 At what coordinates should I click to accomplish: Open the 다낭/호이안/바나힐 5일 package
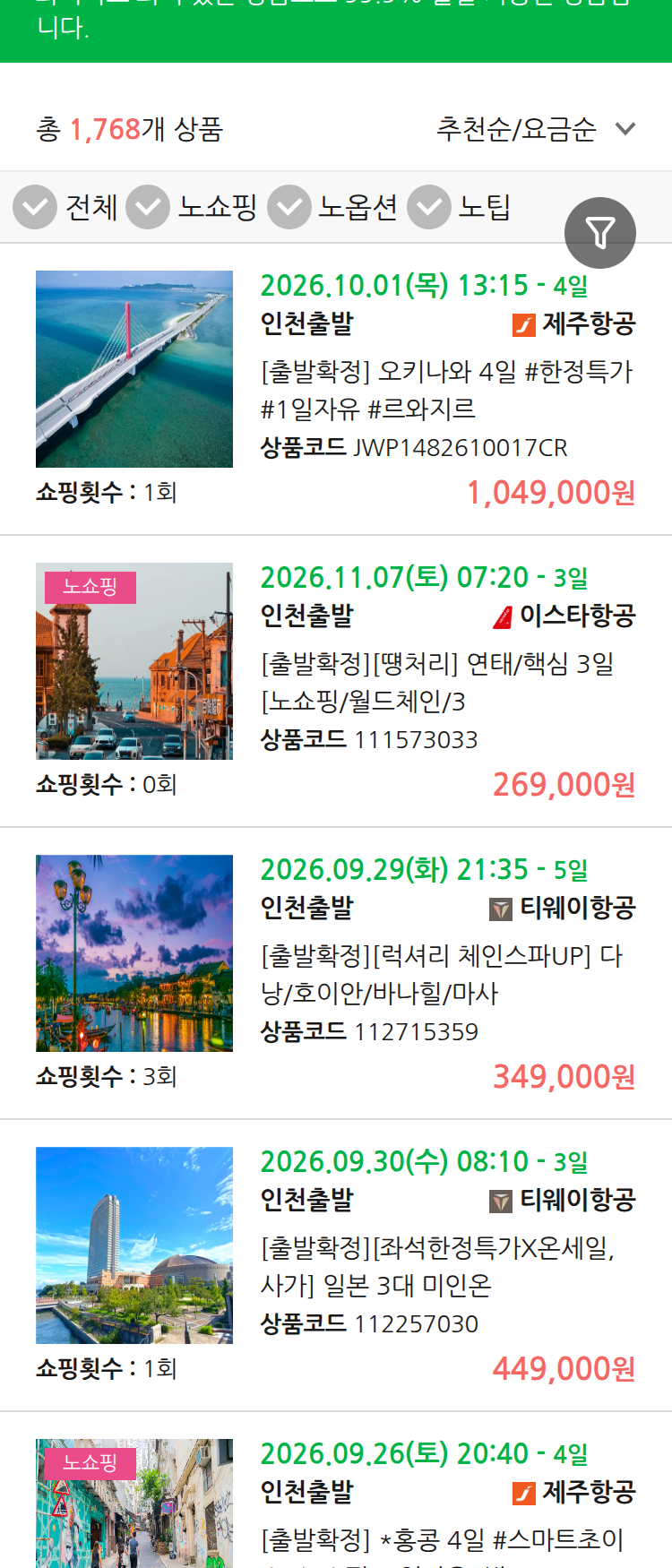tap(336, 974)
